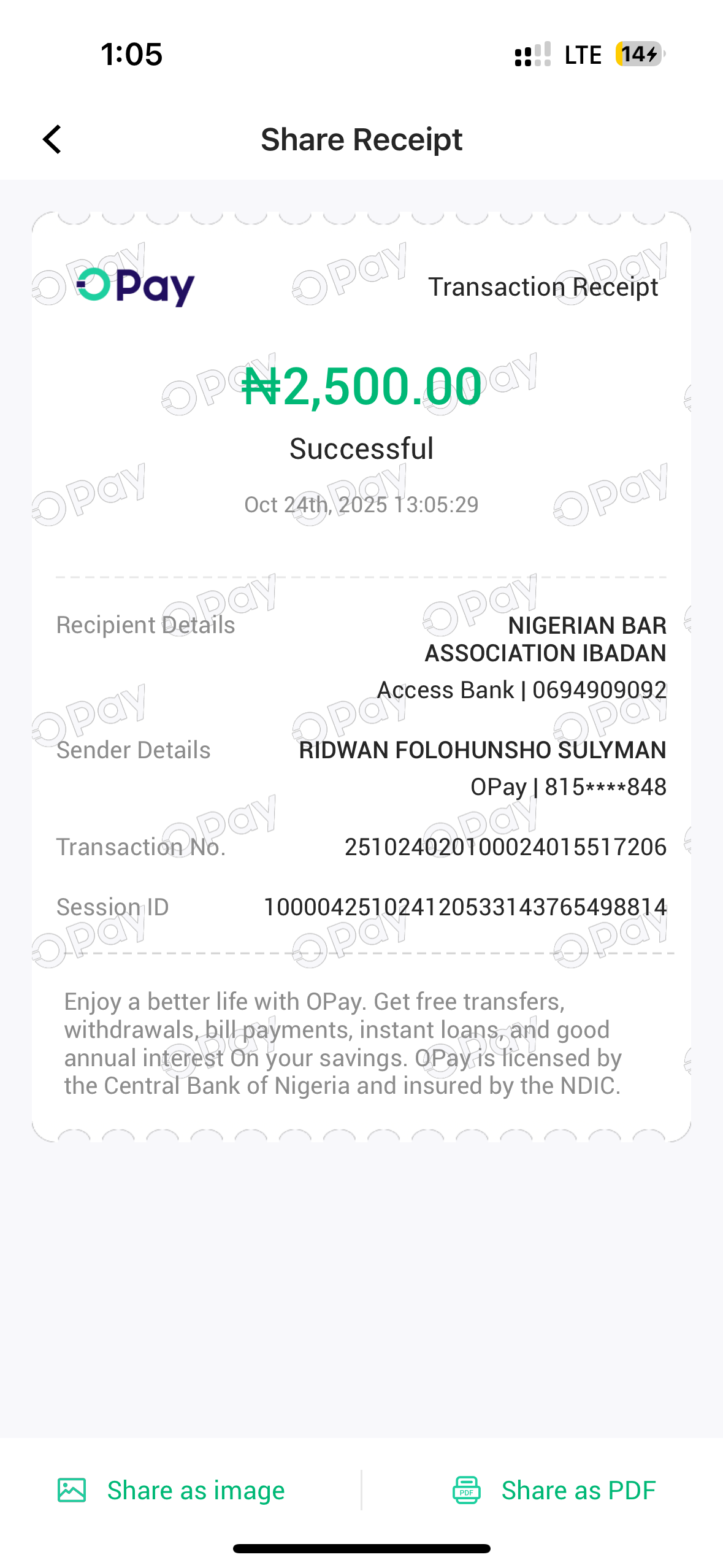The height and width of the screenshot is (1568, 723).
Task: Share receipt as PDF
Action: [554, 1489]
